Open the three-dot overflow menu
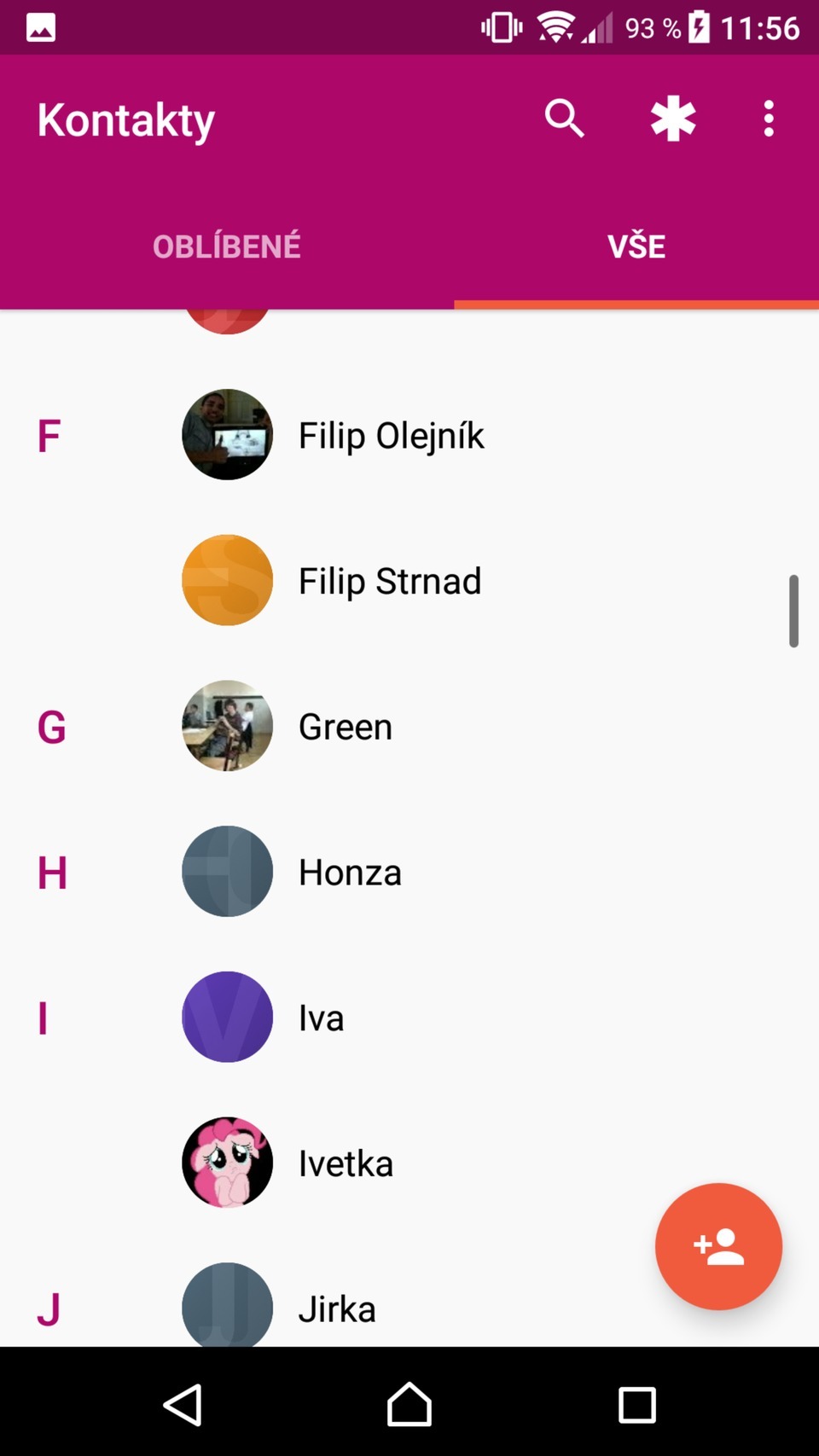The image size is (819, 1456). (767, 119)
